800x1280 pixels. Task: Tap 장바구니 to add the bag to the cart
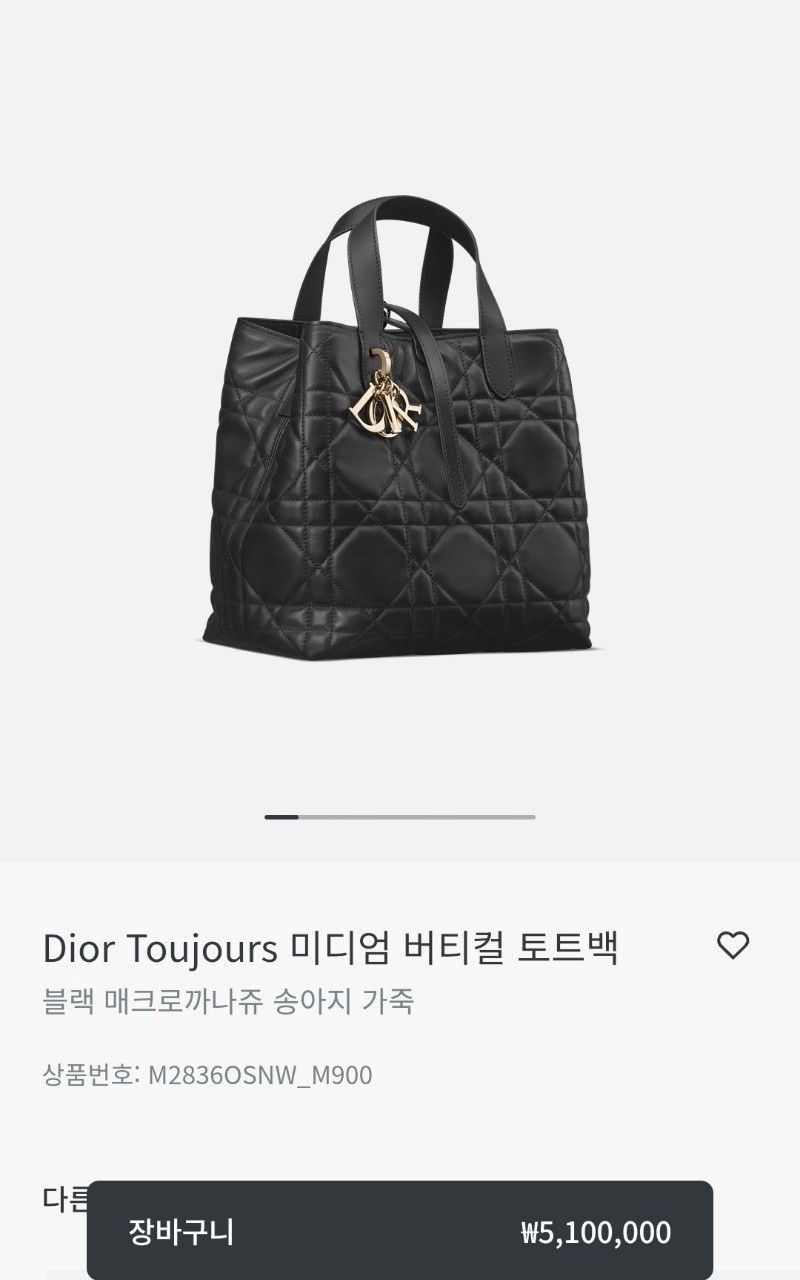(x=400, y=1231)
